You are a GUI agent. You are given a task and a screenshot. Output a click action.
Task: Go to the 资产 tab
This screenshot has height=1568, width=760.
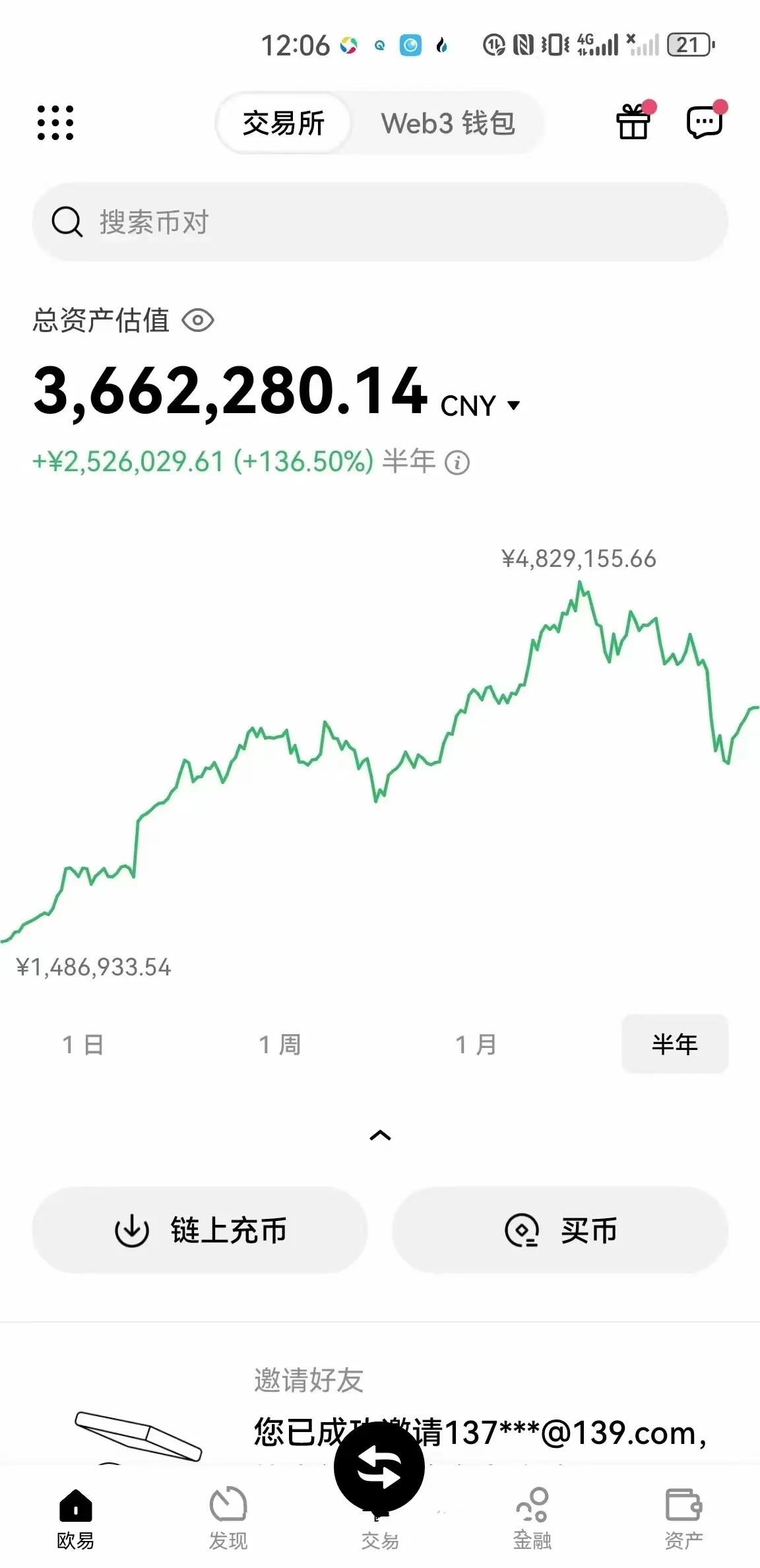(x=683, y=1518)
